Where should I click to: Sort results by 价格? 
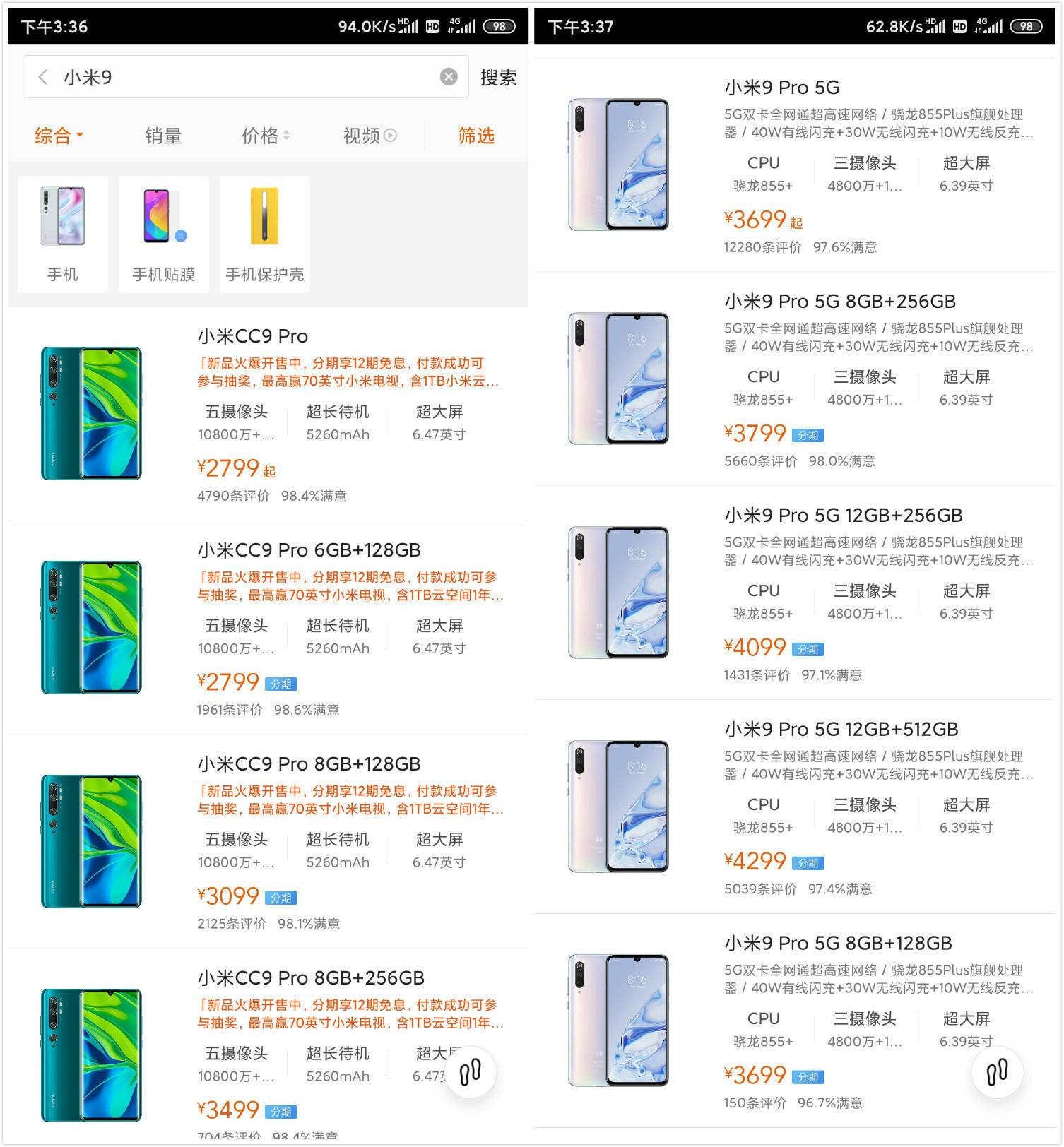(265, 136)
